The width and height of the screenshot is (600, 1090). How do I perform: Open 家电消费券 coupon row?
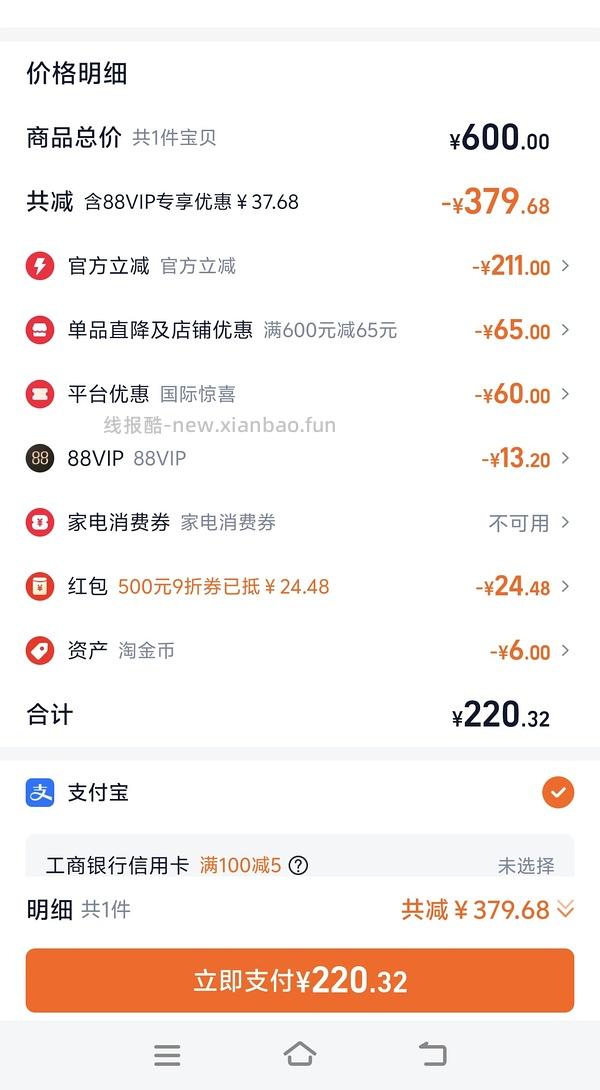pyautogui.click(x=300, y=522)
